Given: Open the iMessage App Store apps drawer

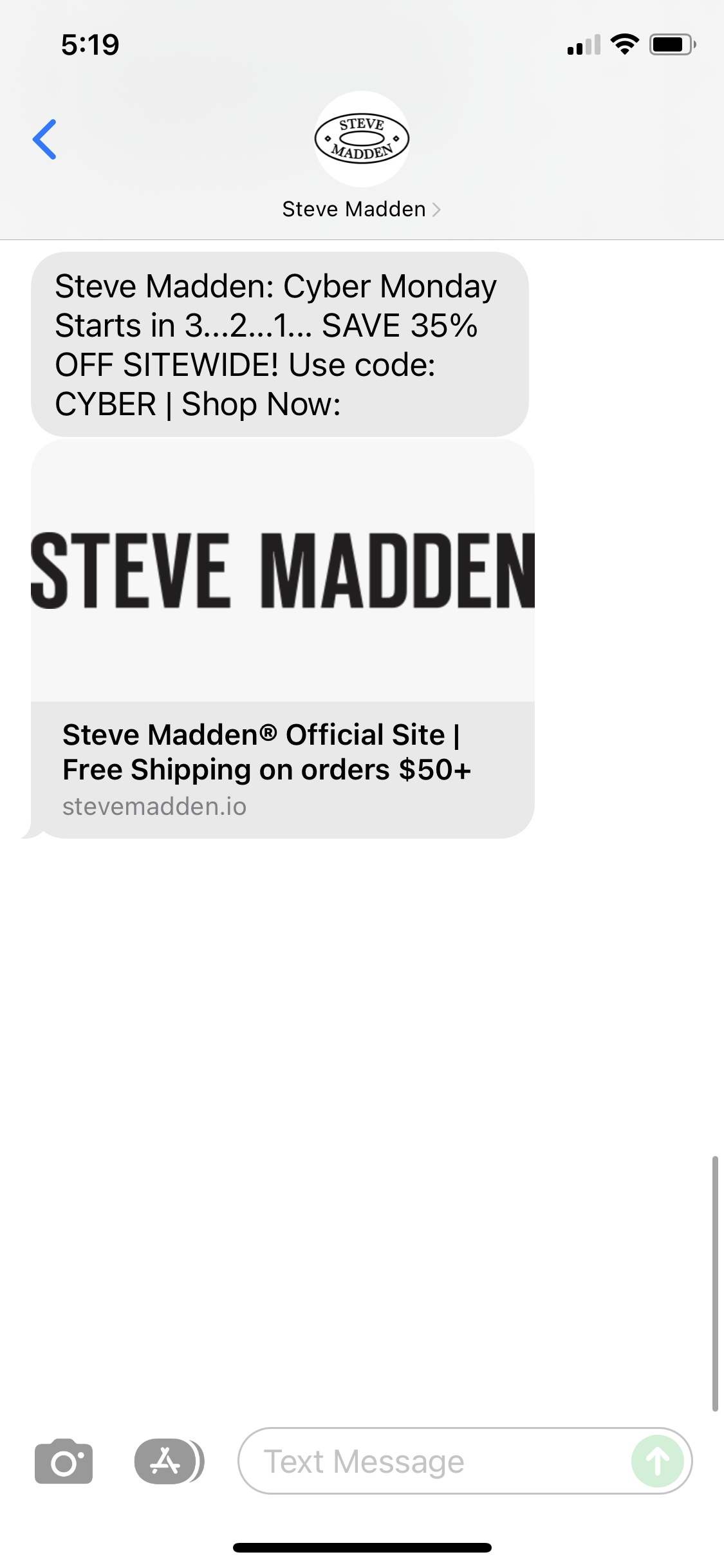Looking at the screenshot, I should pos(166,1462).
